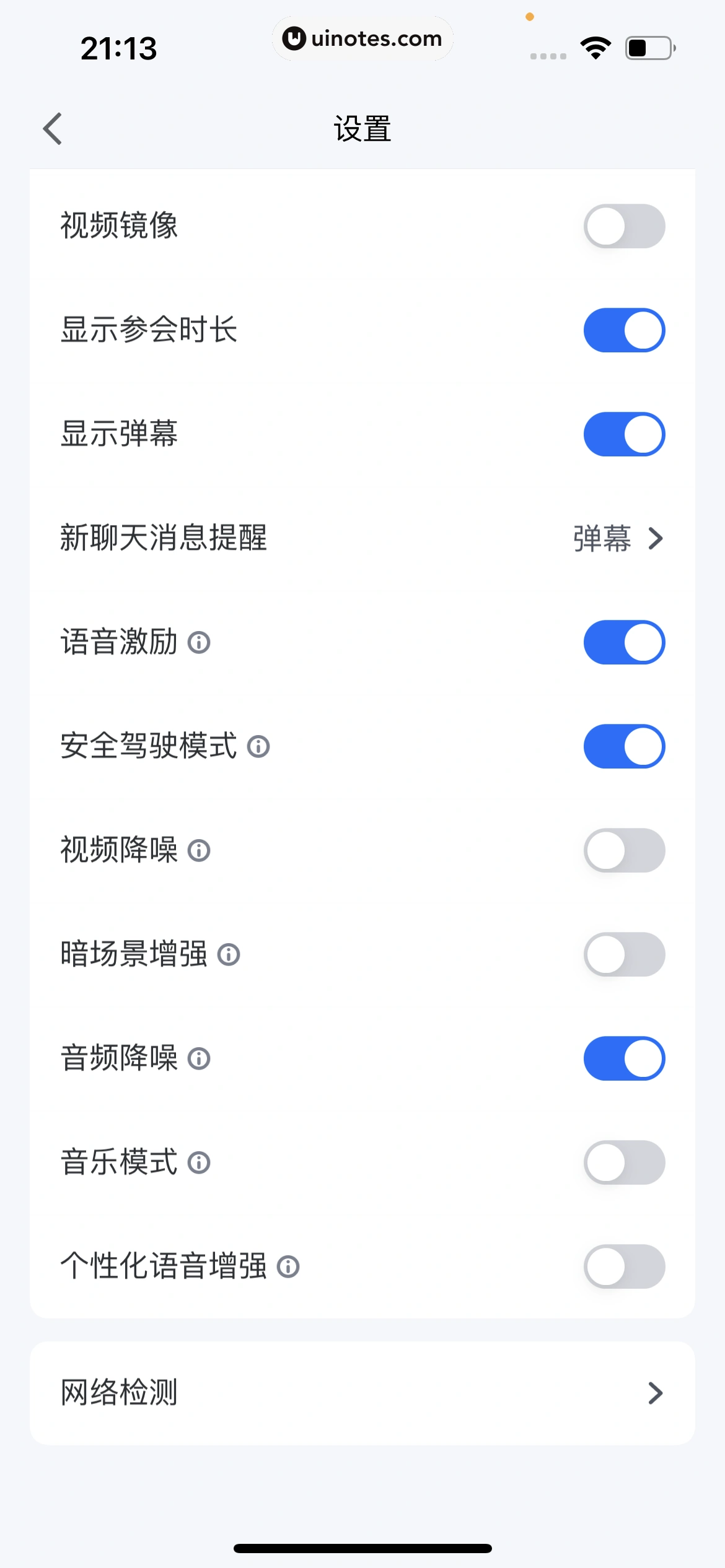Turn on 音乐模式
Image resolution: width=725 pixels, height=1568 pixels.
[x=623, y=1163]
